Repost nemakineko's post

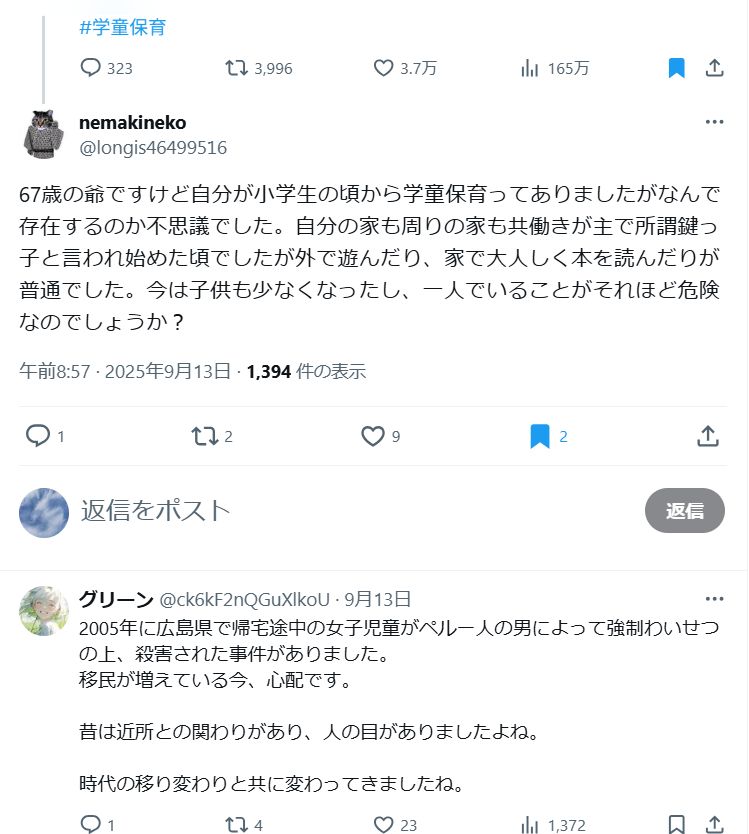coord(204,436)
